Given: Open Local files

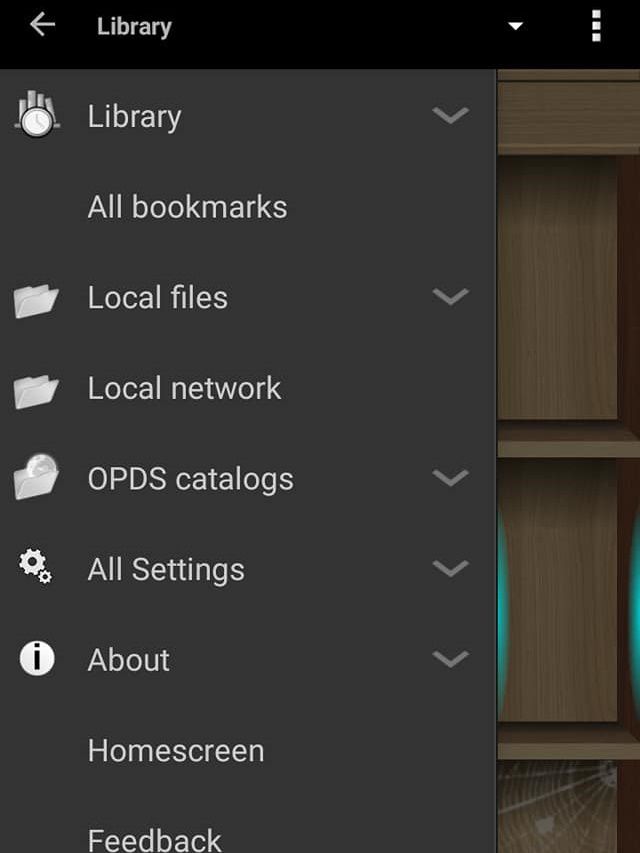Looking at the screenshot, I should pyautogui.click(x=157, y=297).
